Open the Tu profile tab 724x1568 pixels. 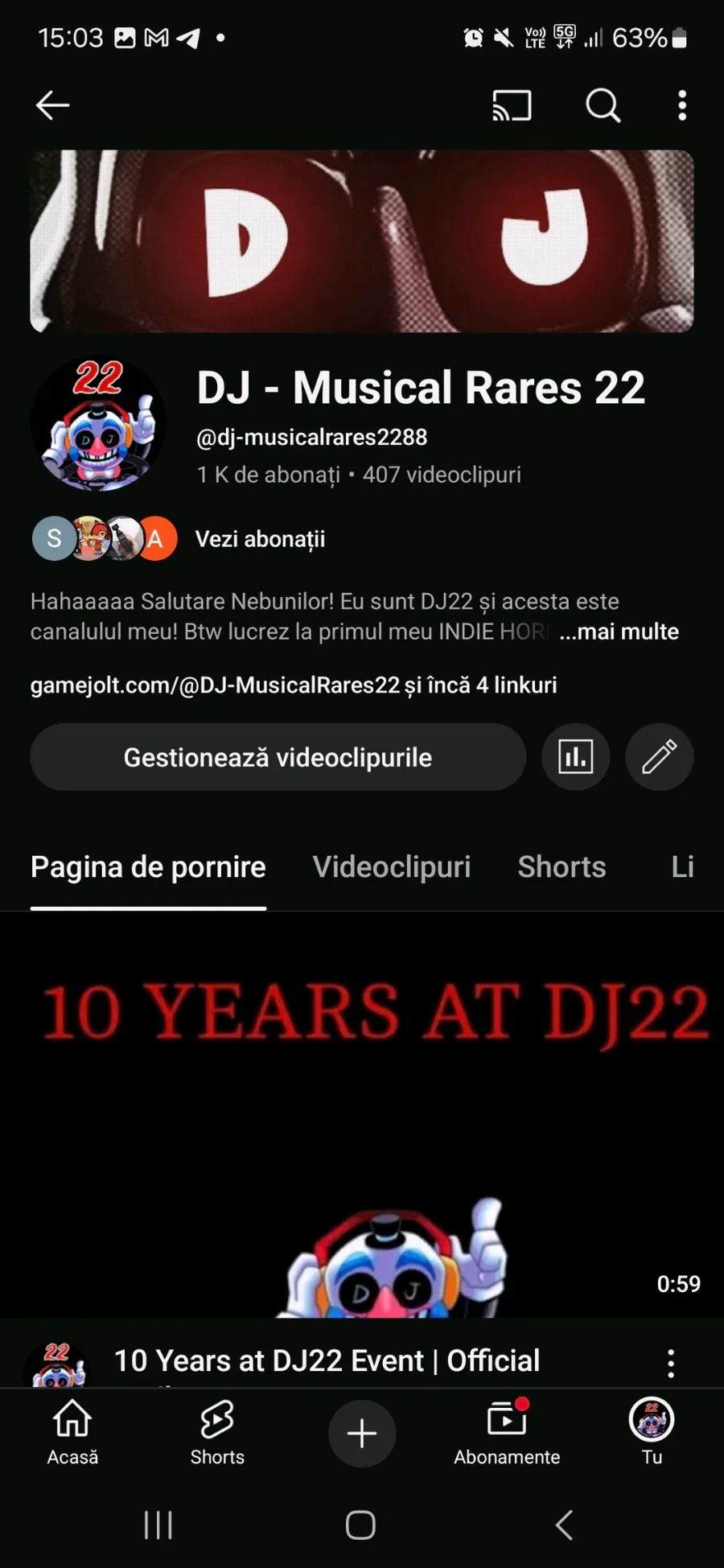pos(652,1434)
